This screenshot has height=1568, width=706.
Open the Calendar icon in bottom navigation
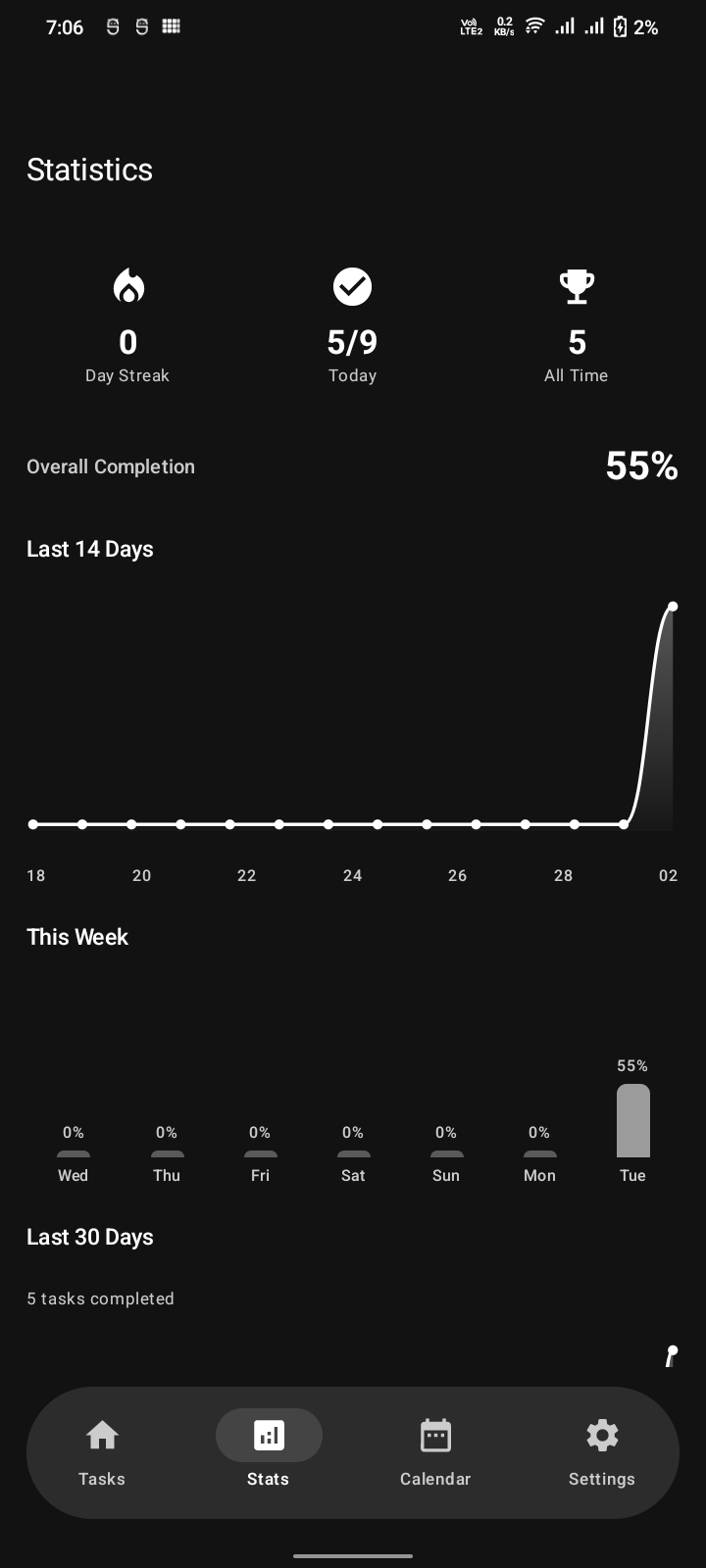point(435,1435)
